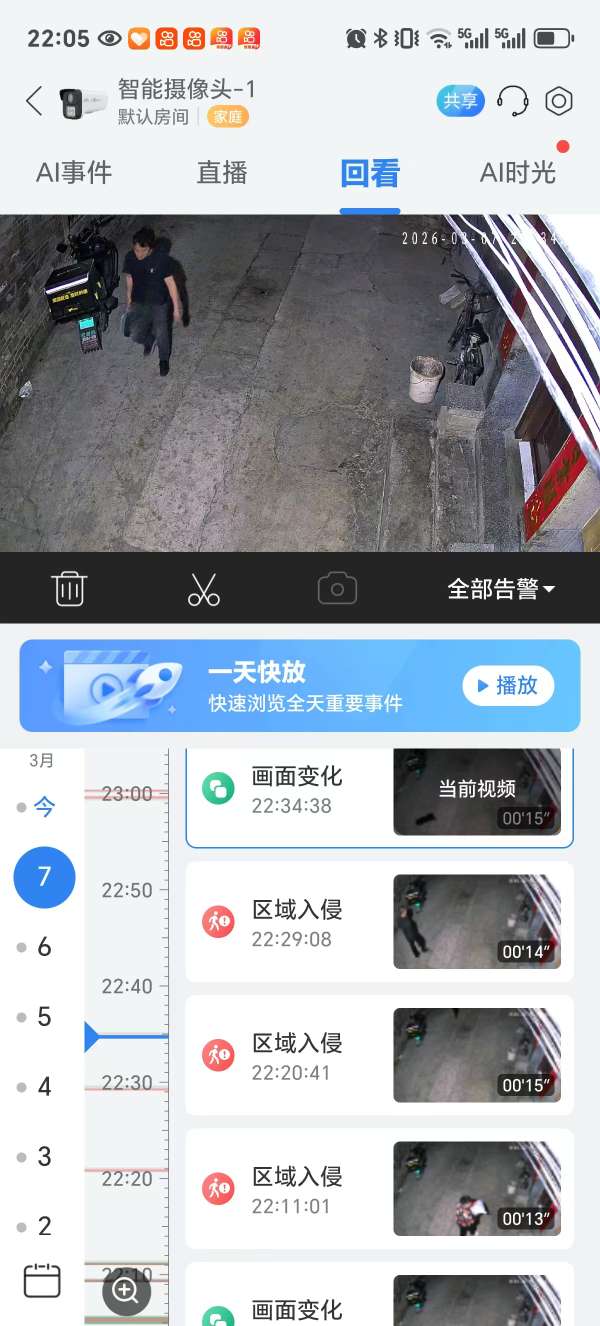Take a snapshot with camera icon

click(x=337, y=588)
